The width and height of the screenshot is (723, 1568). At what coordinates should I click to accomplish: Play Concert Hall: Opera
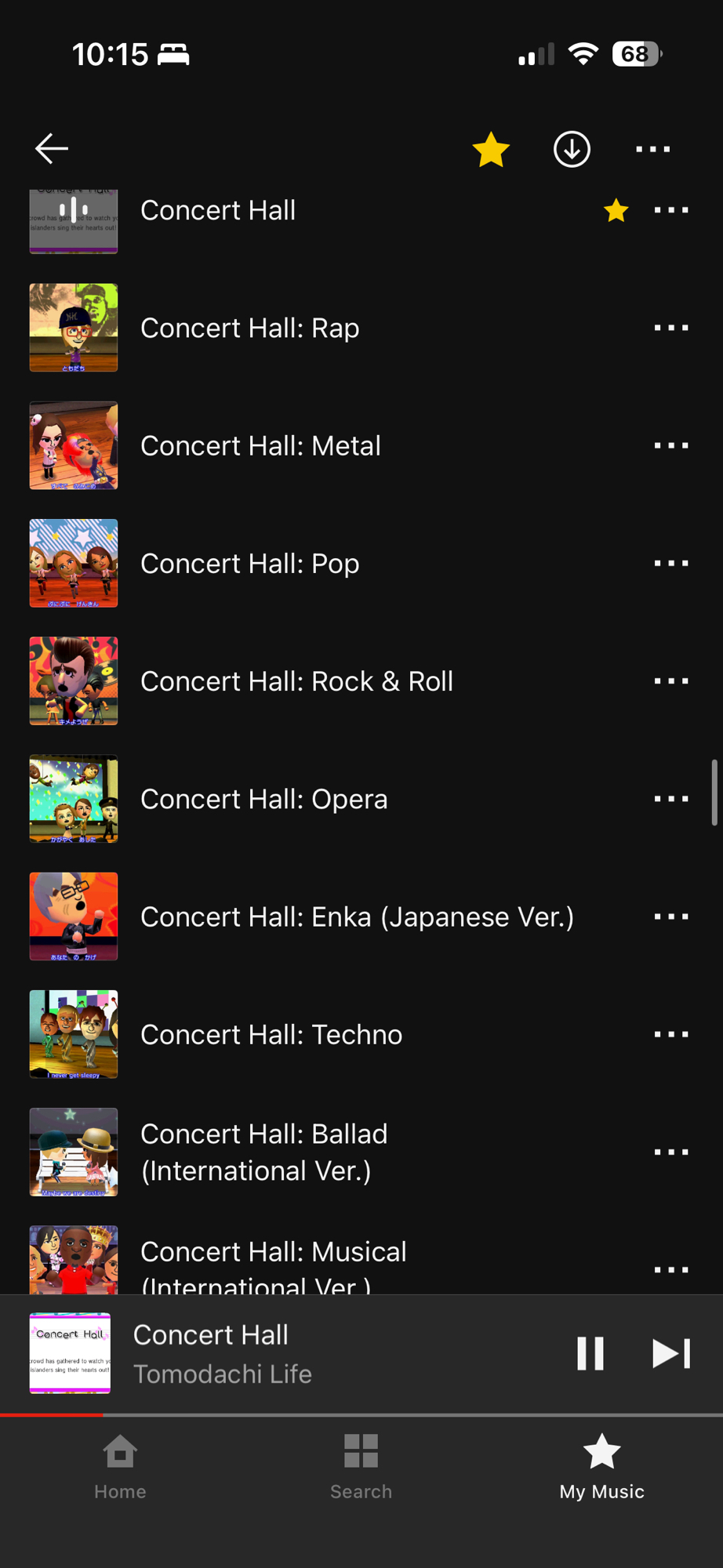coord(263,799)
